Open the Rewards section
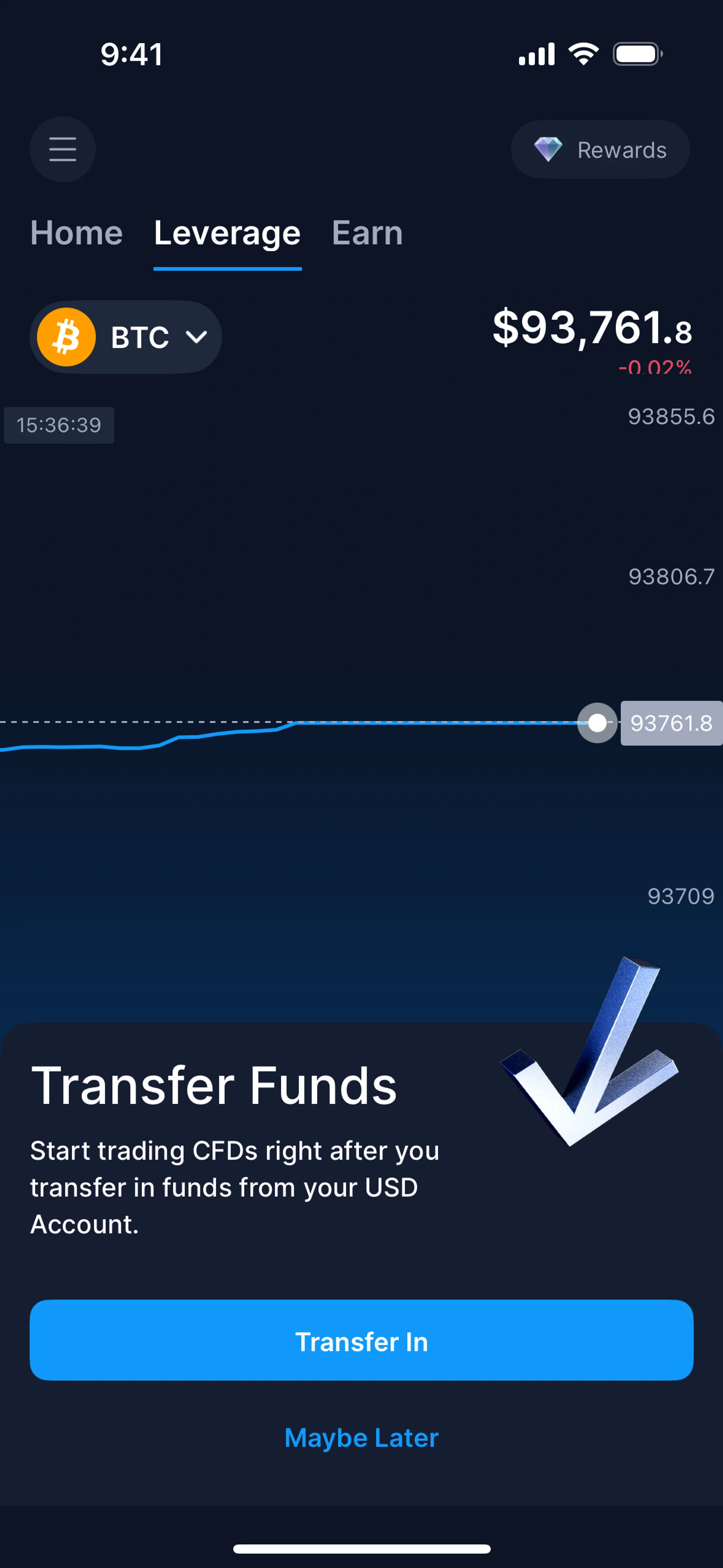 click(x=600, y=149)
